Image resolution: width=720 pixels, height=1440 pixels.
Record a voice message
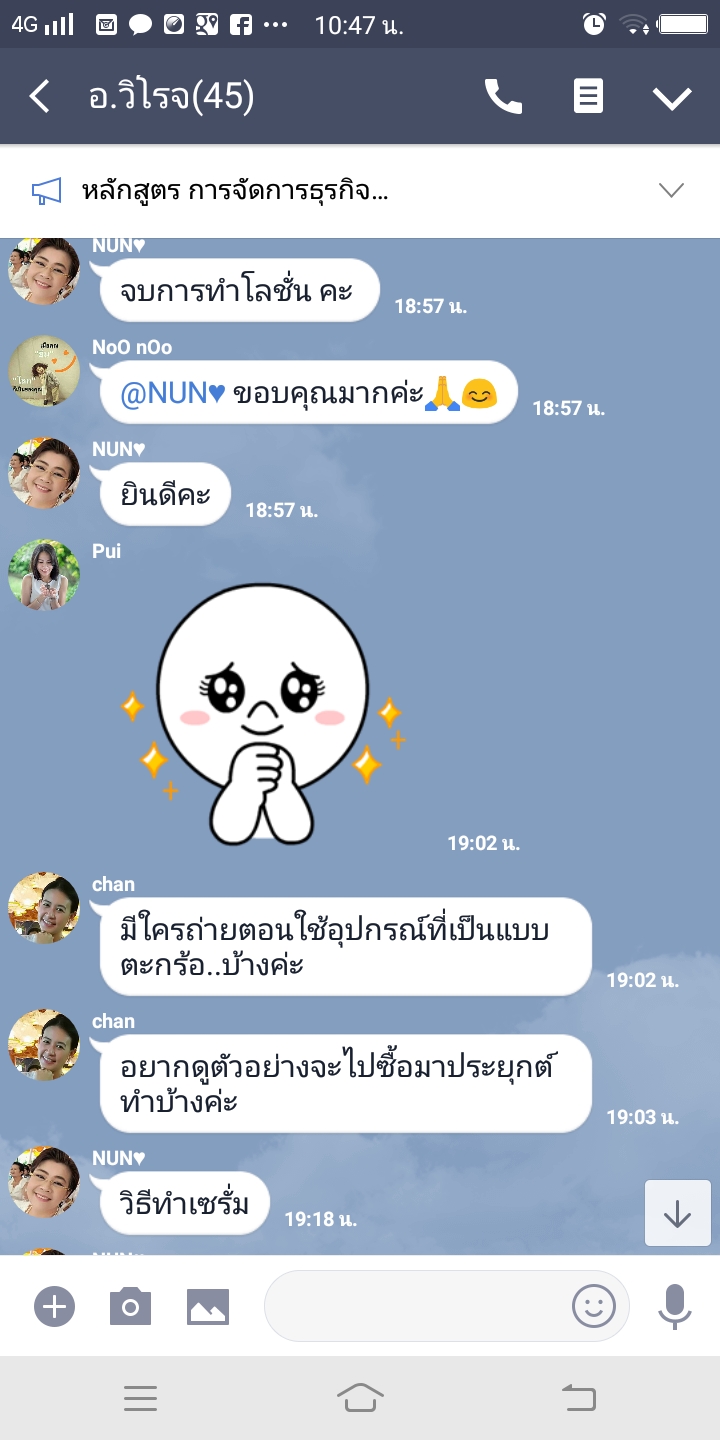[x=675, y=1306]
